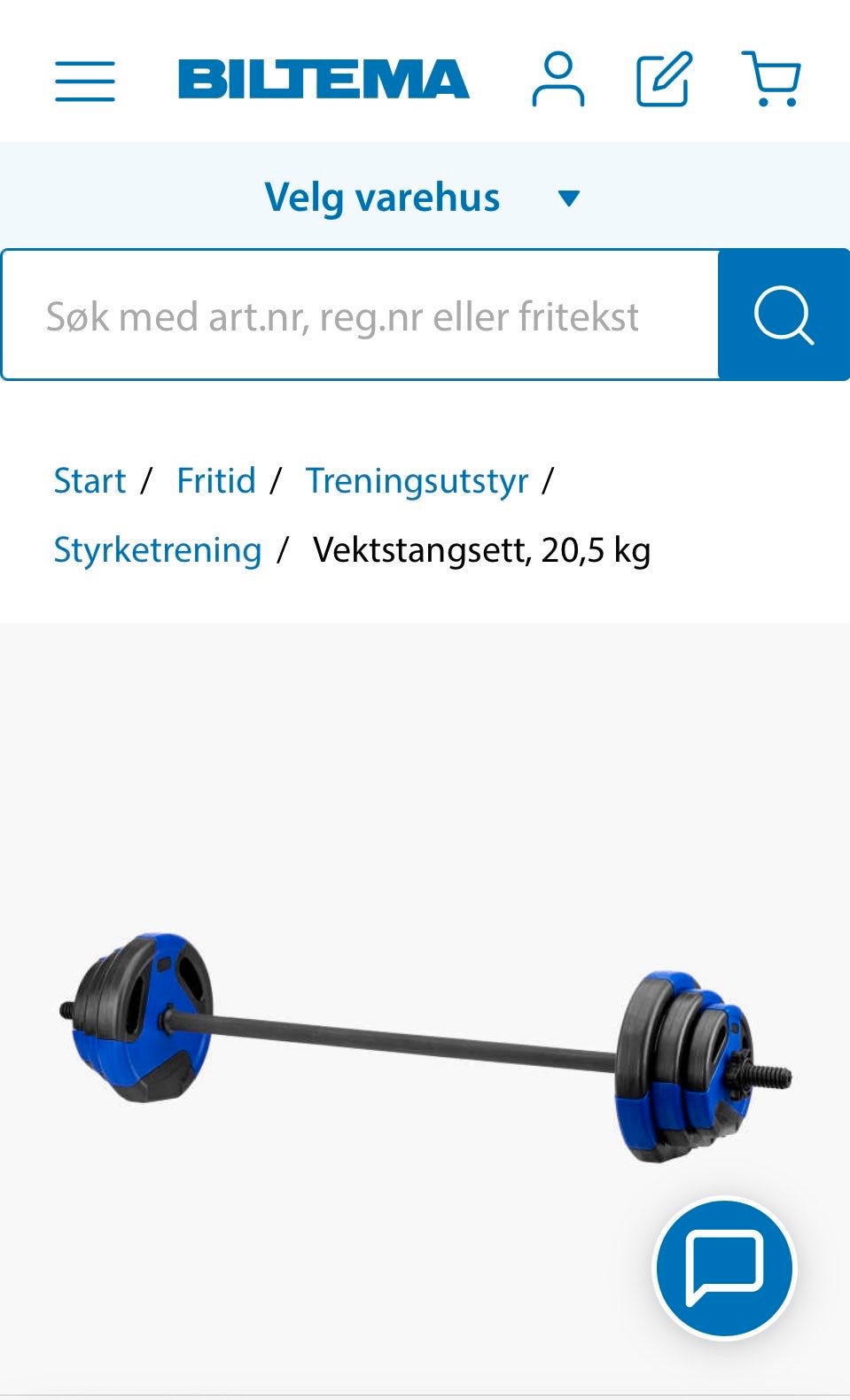This screenshot has height=1400, width=850.
Task: Open the Fritid breadcrumb link
Action: 216,481
